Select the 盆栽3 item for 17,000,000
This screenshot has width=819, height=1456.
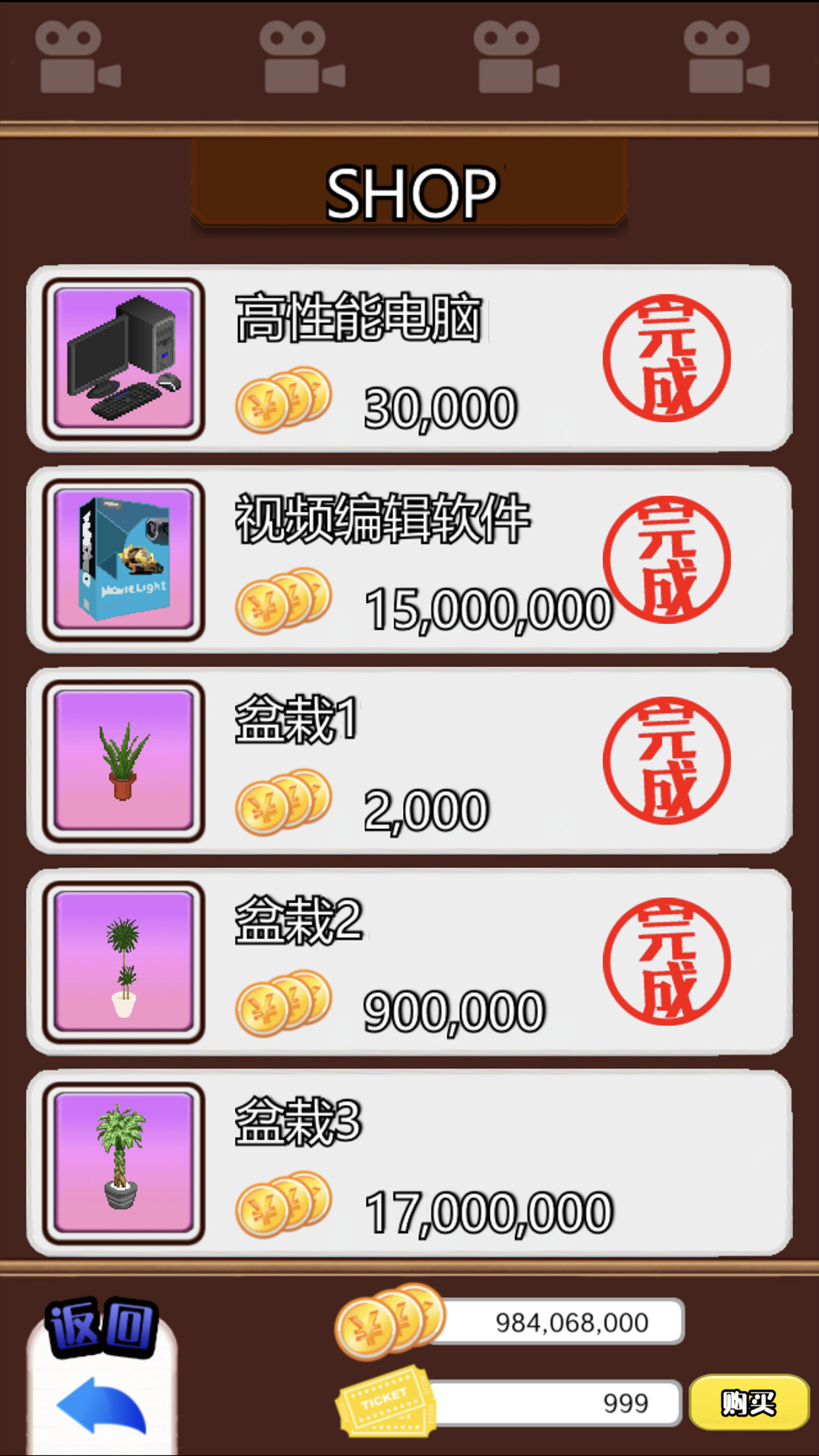click(x=409, y=1163)
